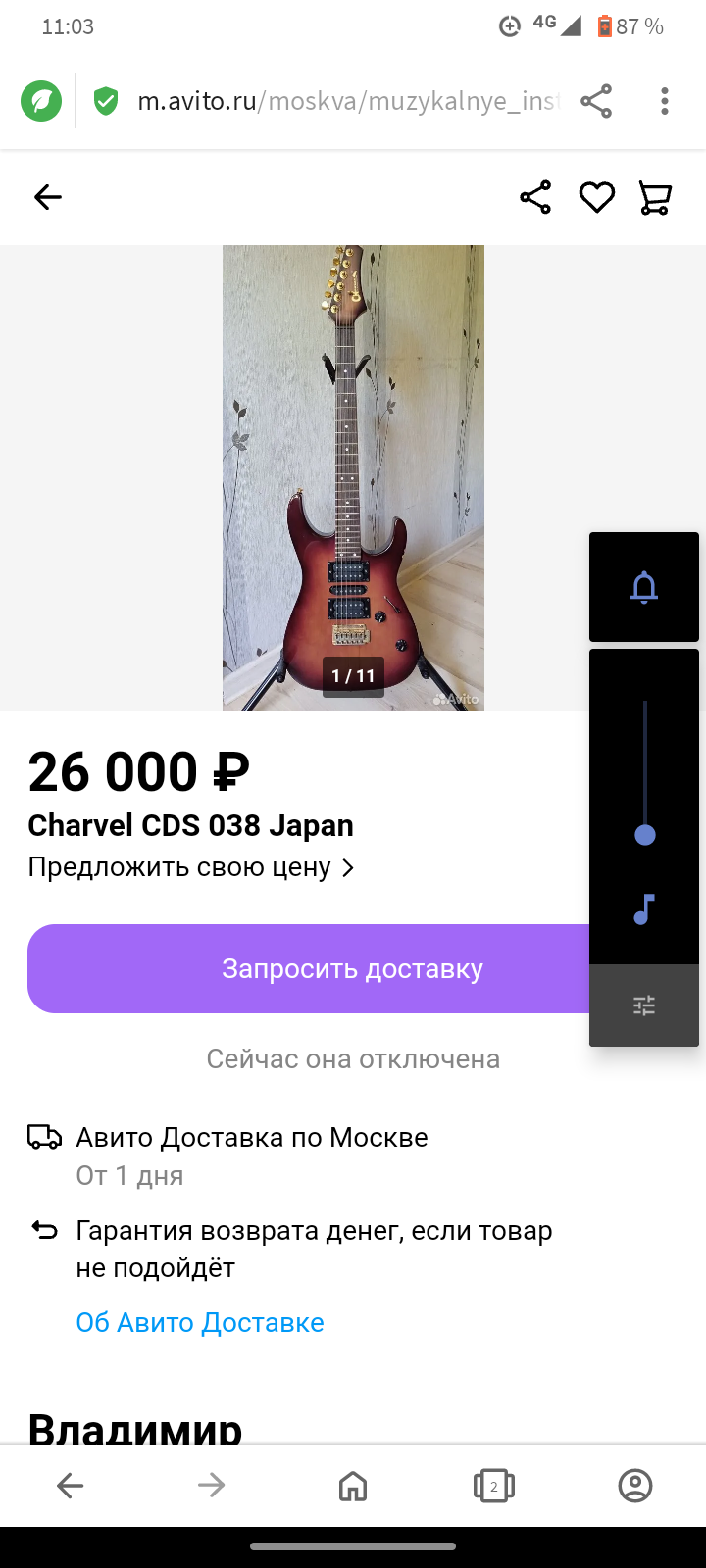Tap 'Предложить свою цену' link

(191, 867)
